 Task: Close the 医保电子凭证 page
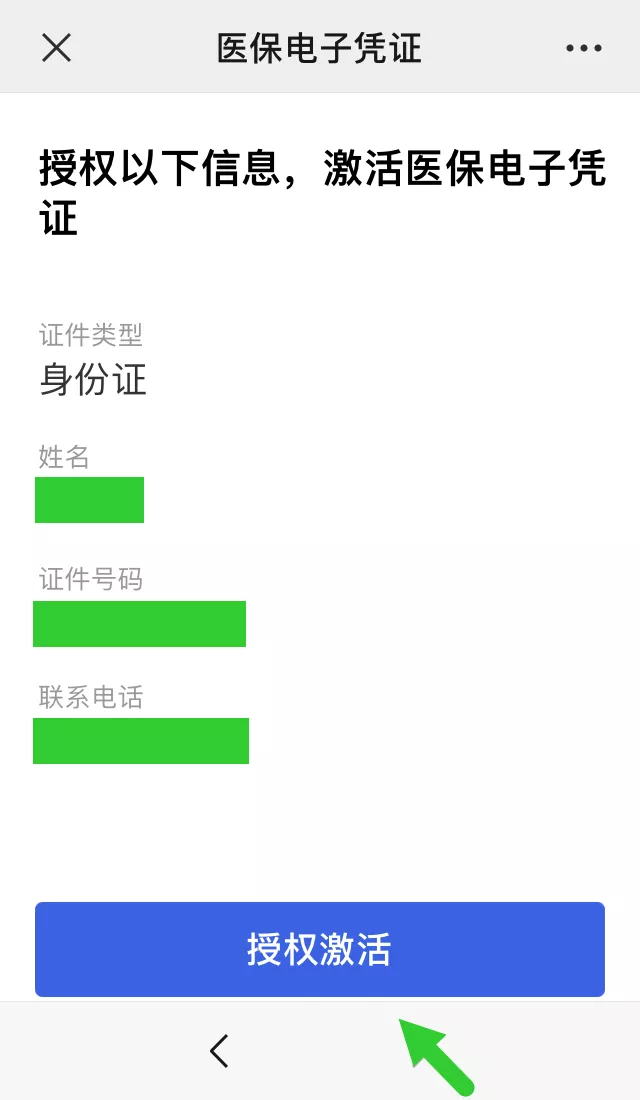[x=56, y=47]
